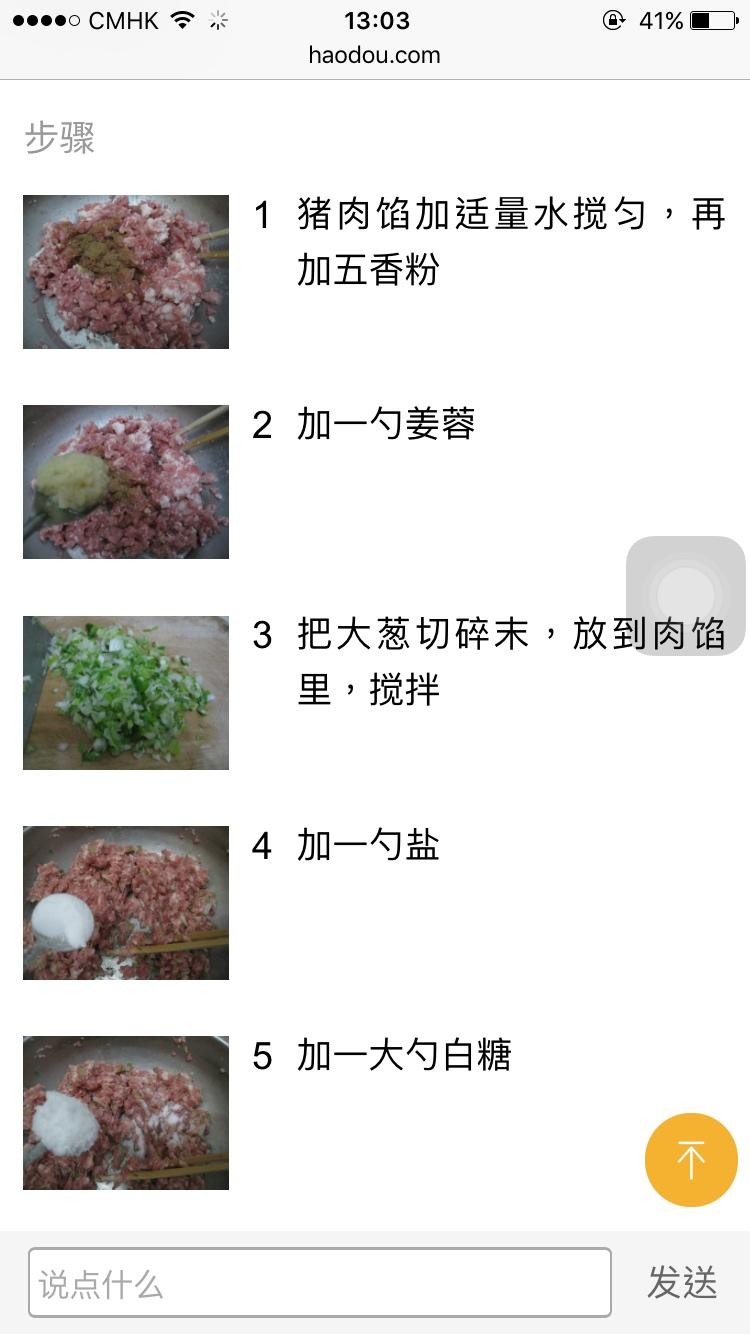750x1334 pixels.
Task: Tap the AssistiveTouch floating circle
Action: pyautogui.click(x=686, y=597)
